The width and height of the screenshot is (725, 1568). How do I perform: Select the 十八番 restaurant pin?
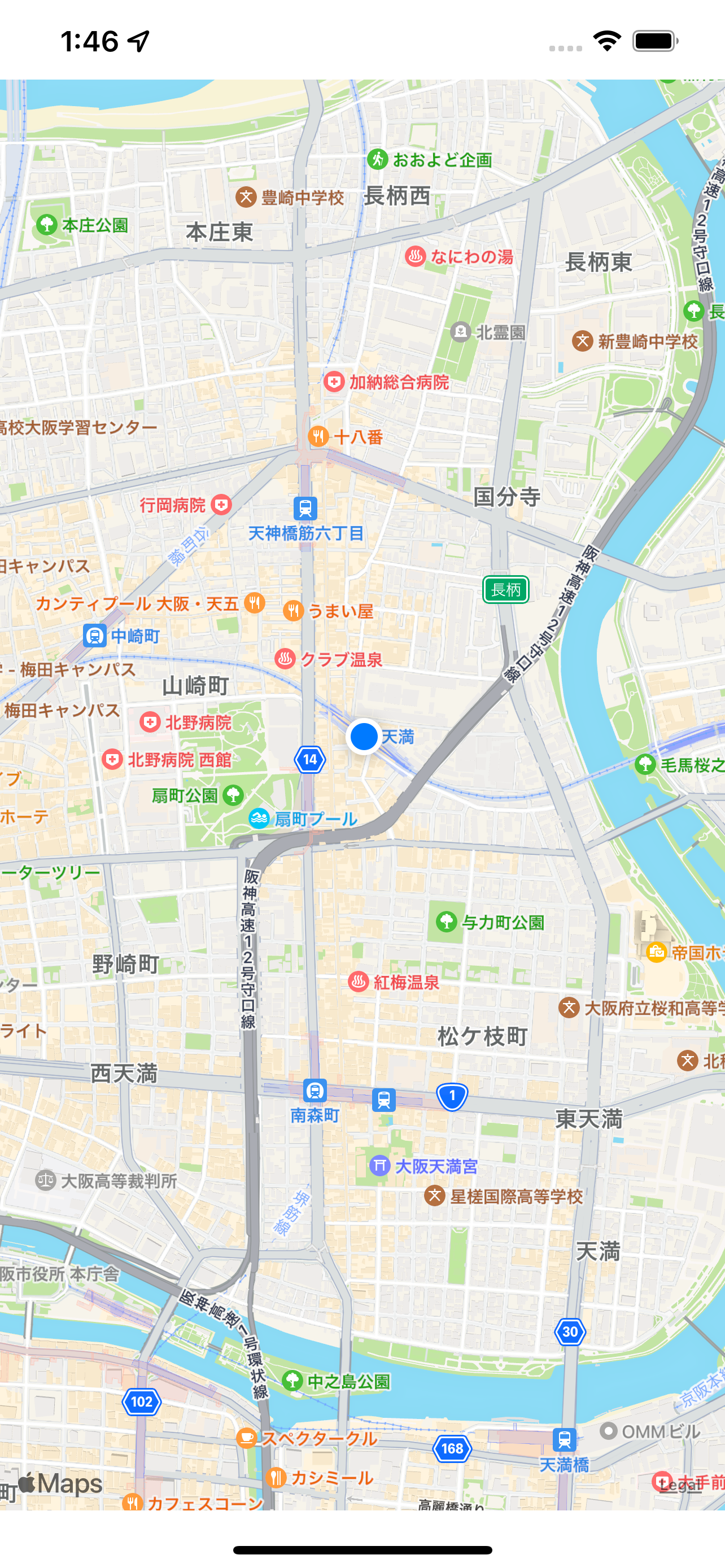point(318,436)
